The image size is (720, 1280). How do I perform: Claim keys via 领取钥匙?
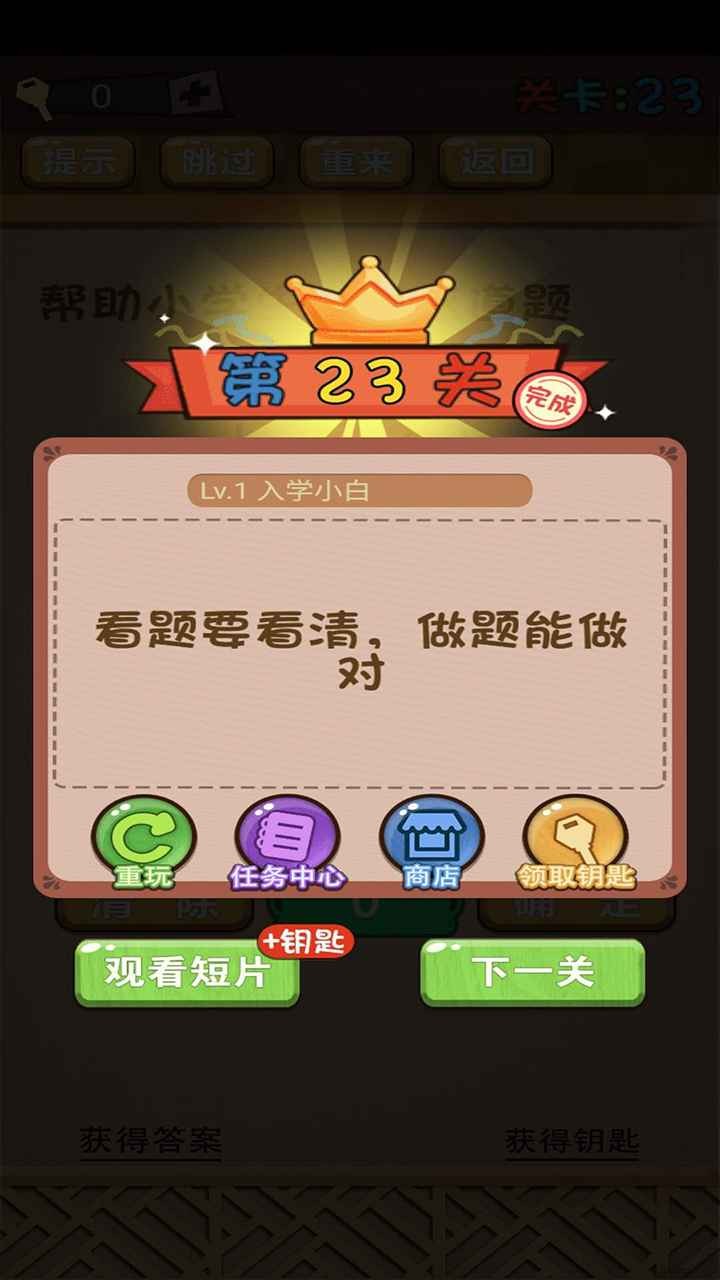coord(575,842)
